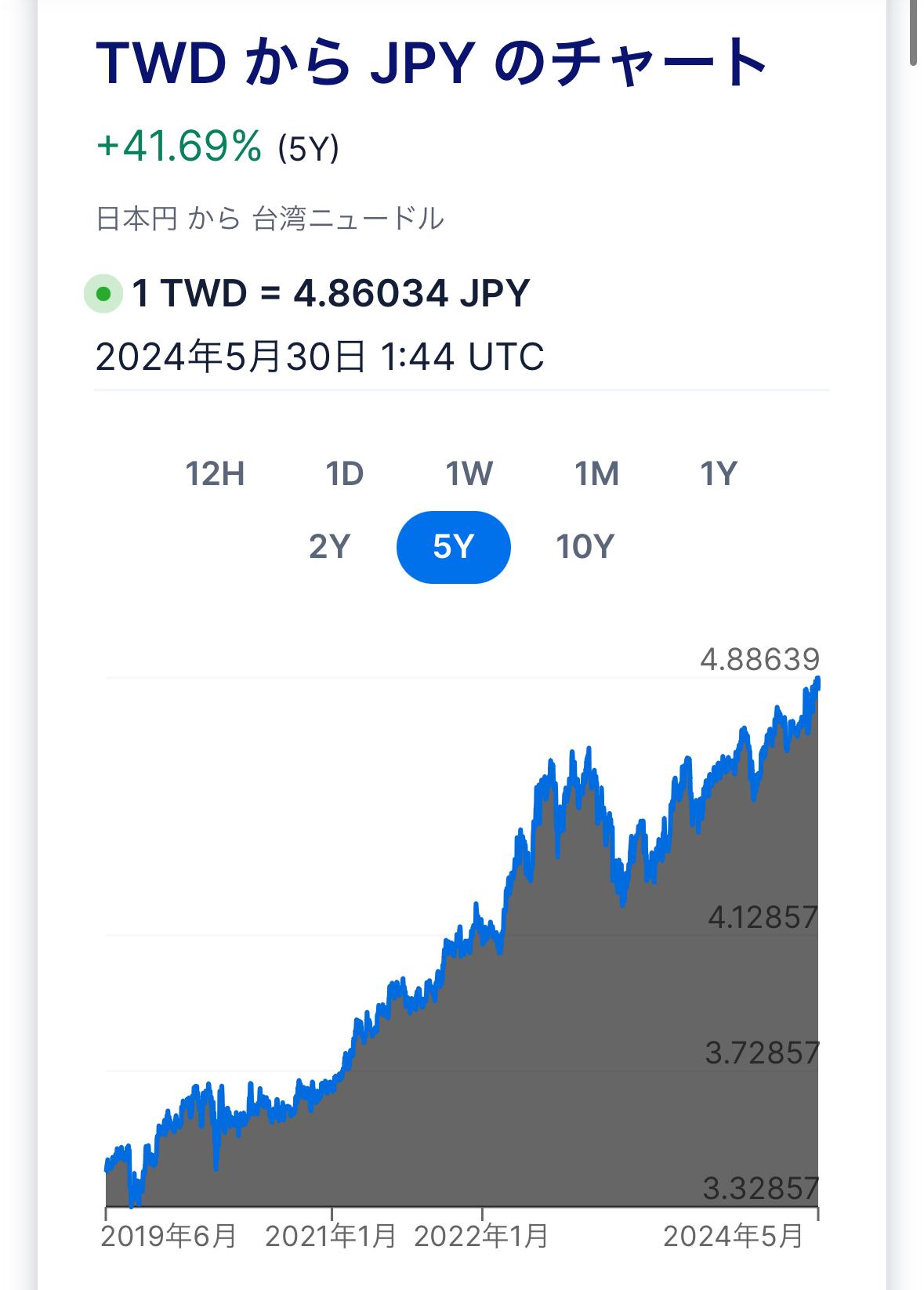924x1290 pixels.
Task: View the 1Y chart range
Action: point(718,474)
